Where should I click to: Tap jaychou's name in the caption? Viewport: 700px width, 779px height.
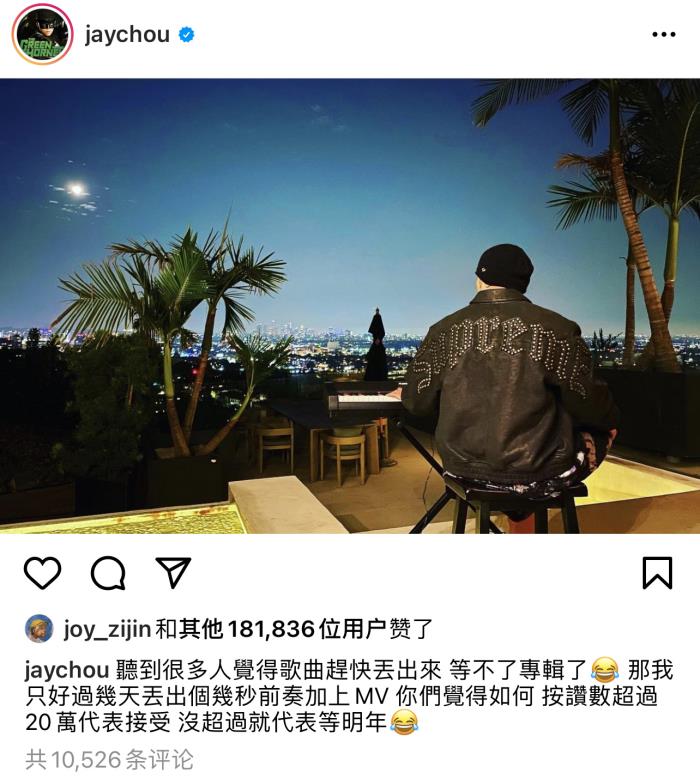tap(67, 668)
